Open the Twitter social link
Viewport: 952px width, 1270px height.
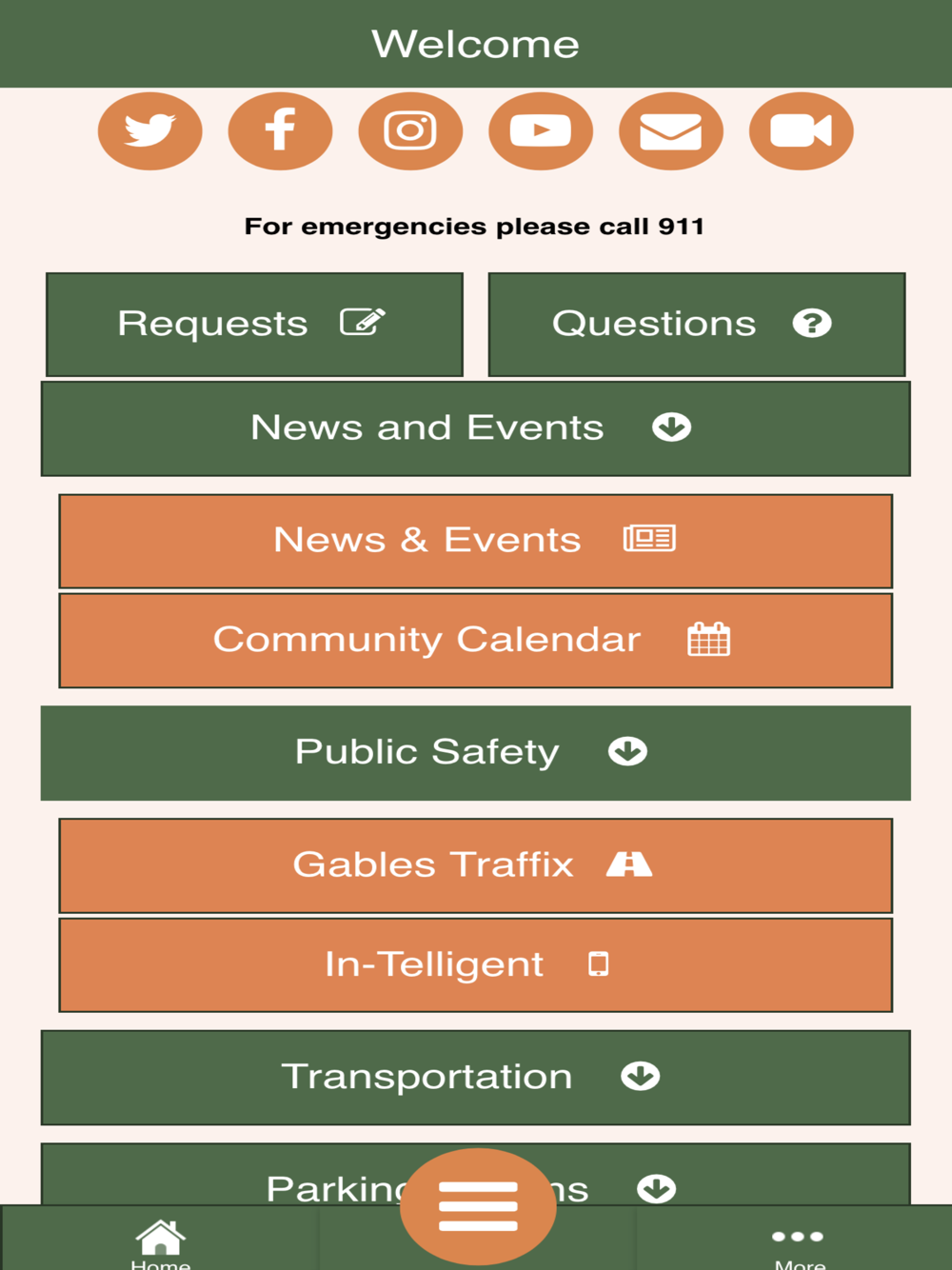click(150, 131)
